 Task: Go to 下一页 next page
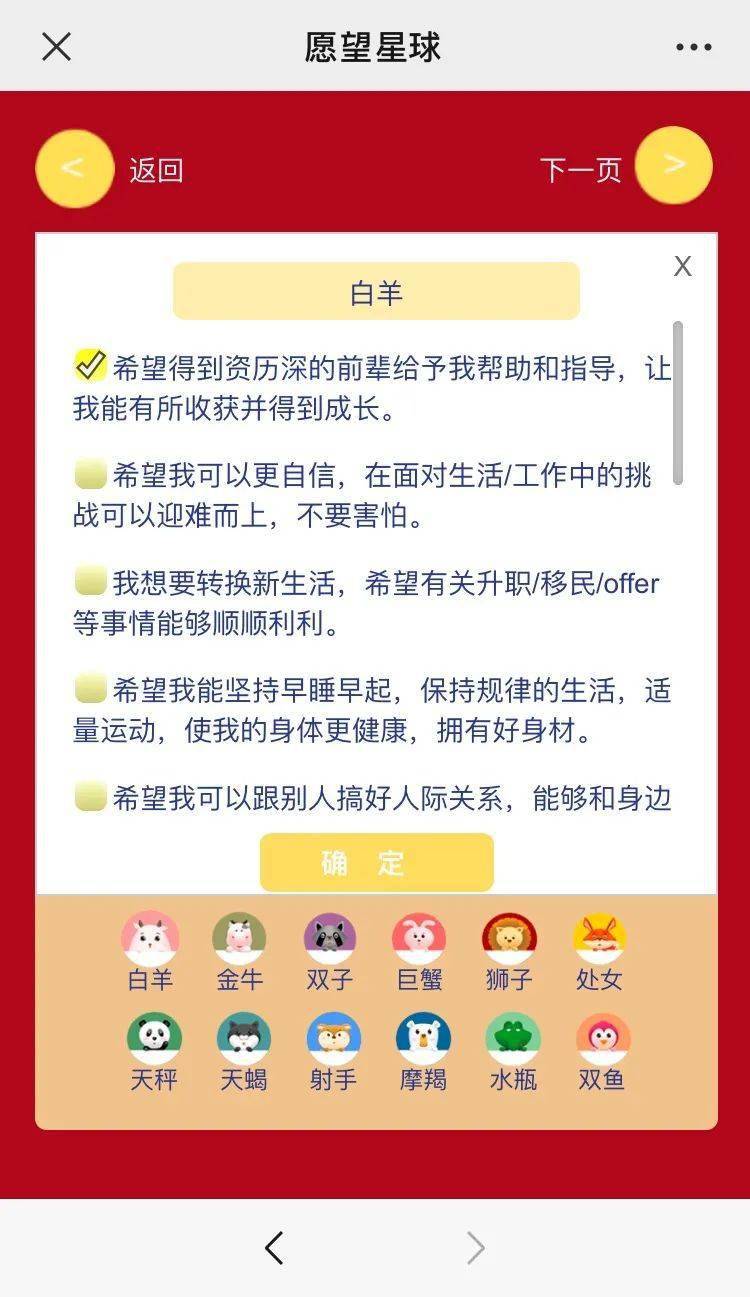(674, 165)
